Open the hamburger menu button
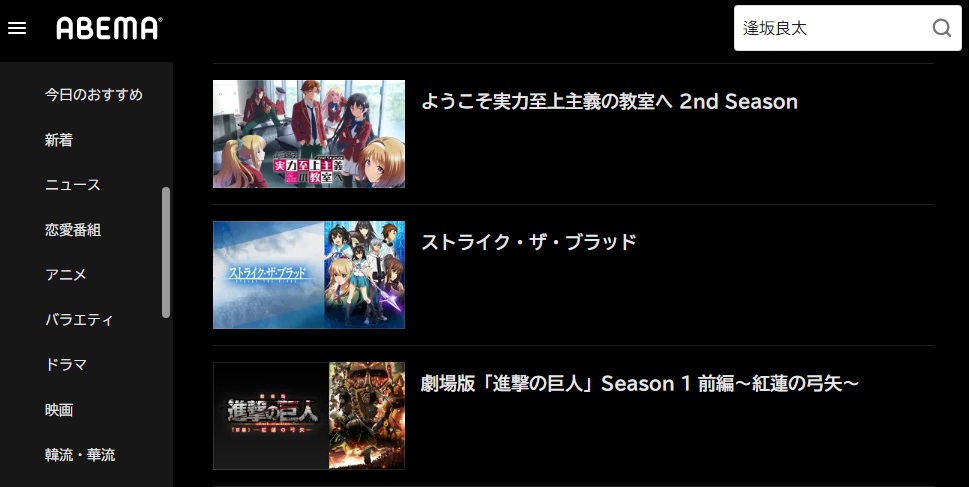Image resolution: width=969 pixels, height=487 pixels. pos(17,28)
